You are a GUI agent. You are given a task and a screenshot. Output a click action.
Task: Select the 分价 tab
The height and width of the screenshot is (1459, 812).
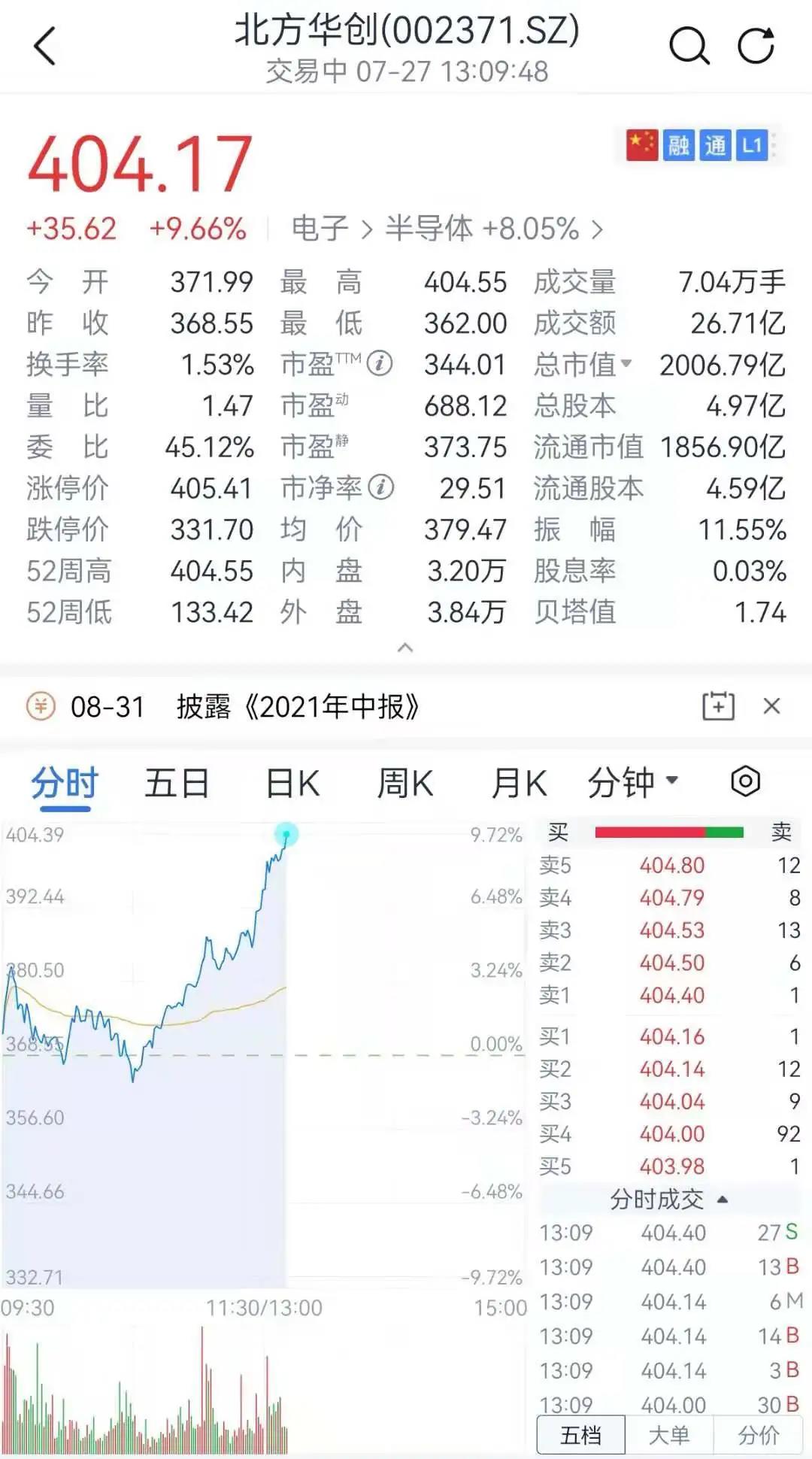(x=759, y=1435)
